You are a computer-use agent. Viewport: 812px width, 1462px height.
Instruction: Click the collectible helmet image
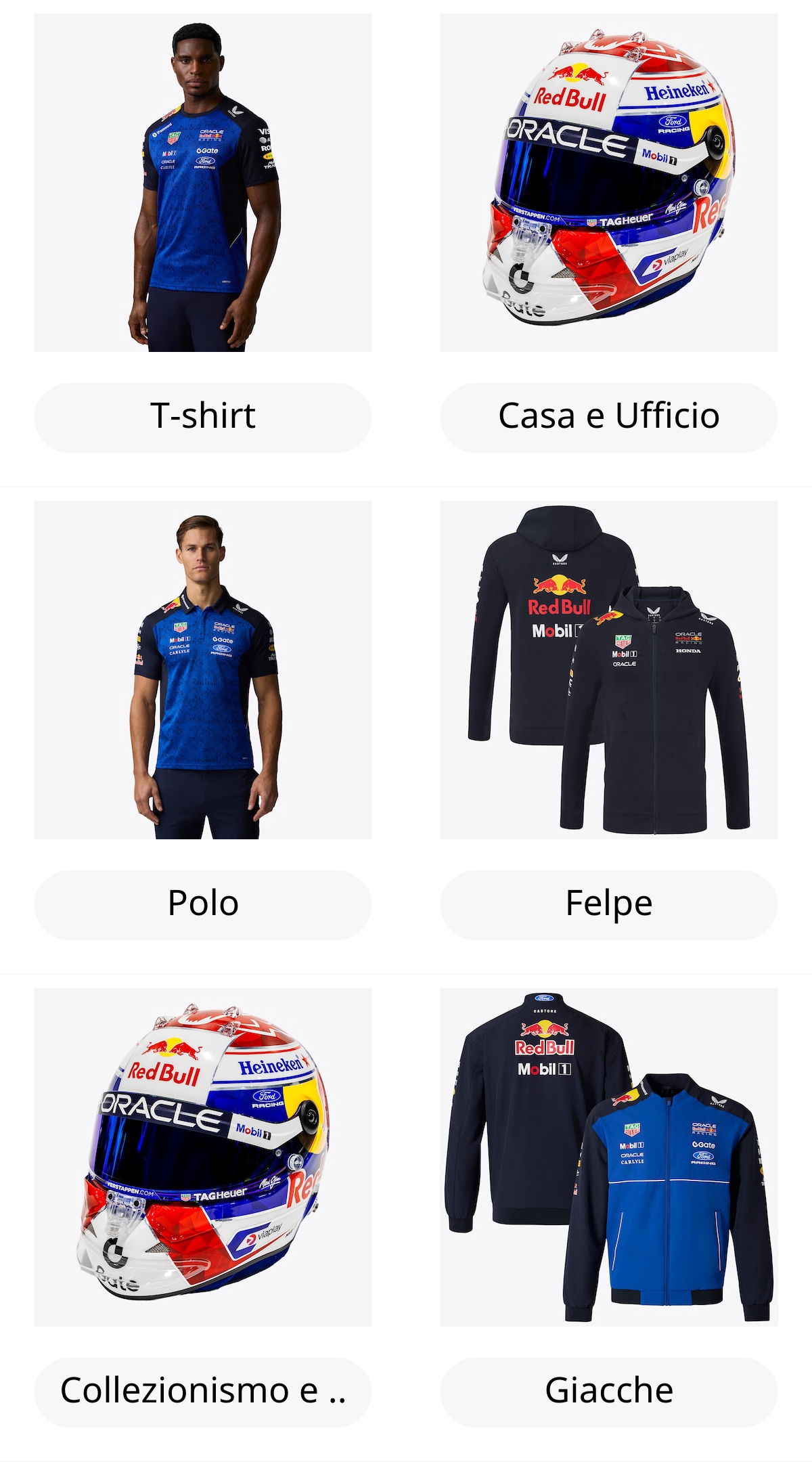coord(202,1157)
